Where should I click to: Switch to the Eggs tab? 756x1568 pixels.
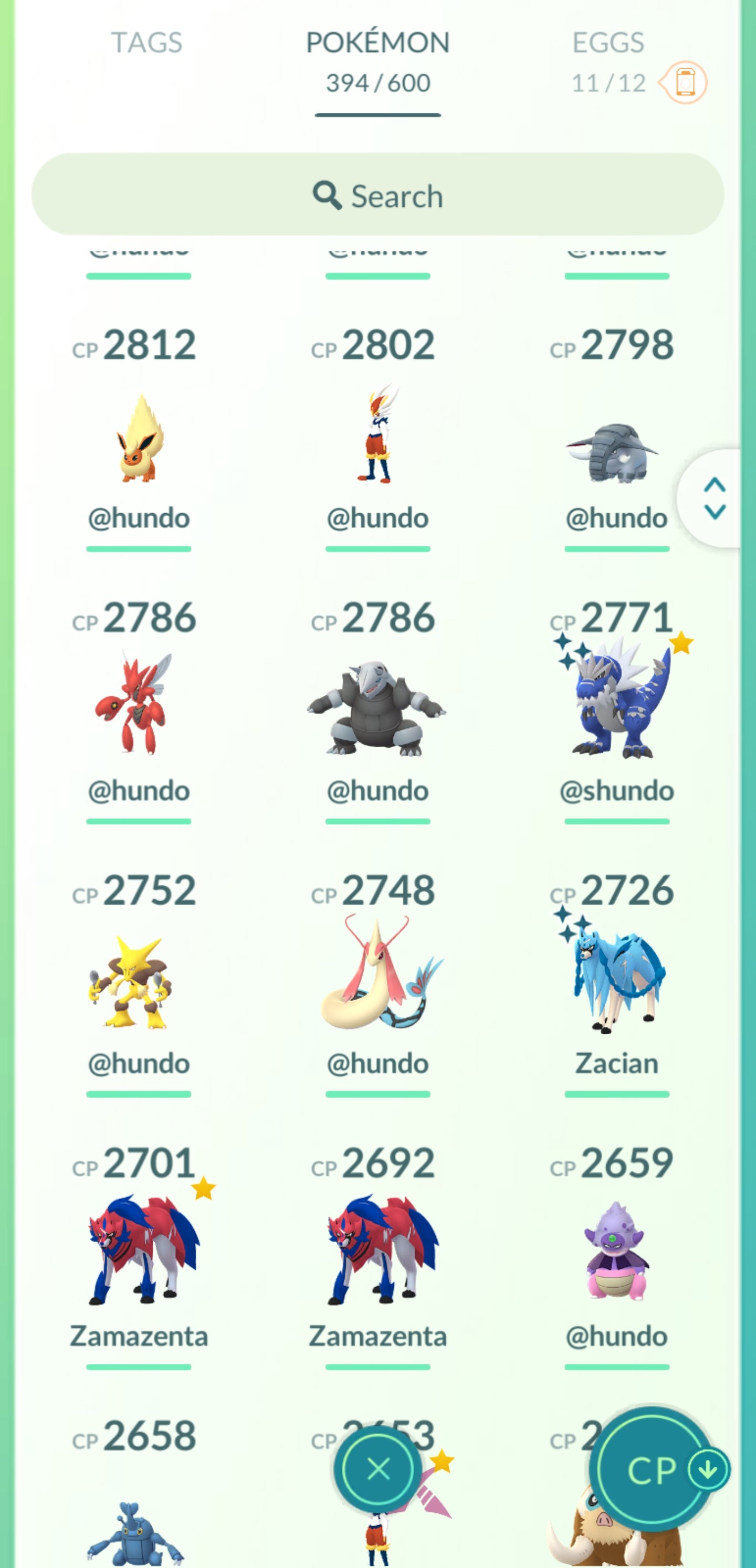(608, 43)
